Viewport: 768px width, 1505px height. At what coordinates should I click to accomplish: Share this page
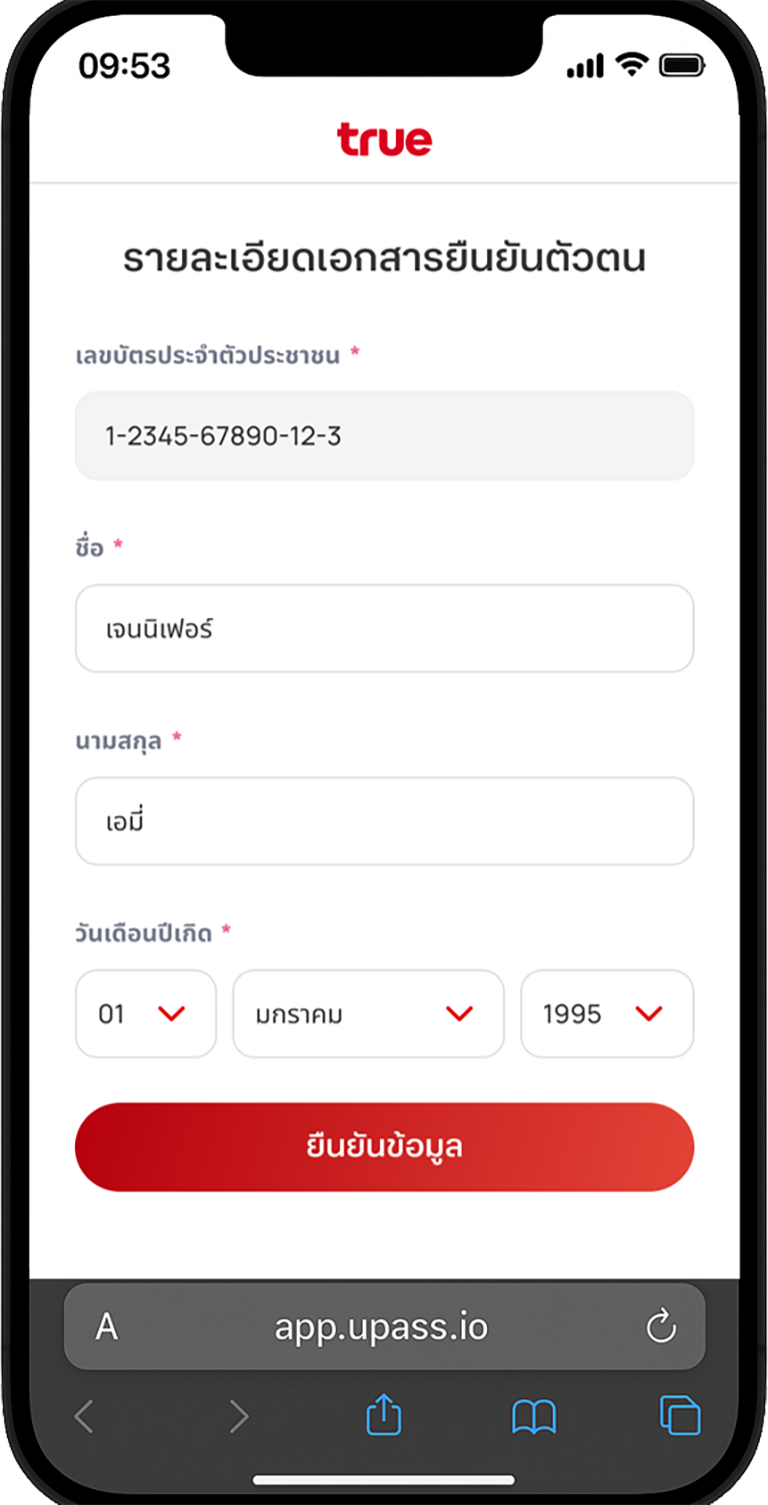pyautogui.click(x=383, y=1414)
